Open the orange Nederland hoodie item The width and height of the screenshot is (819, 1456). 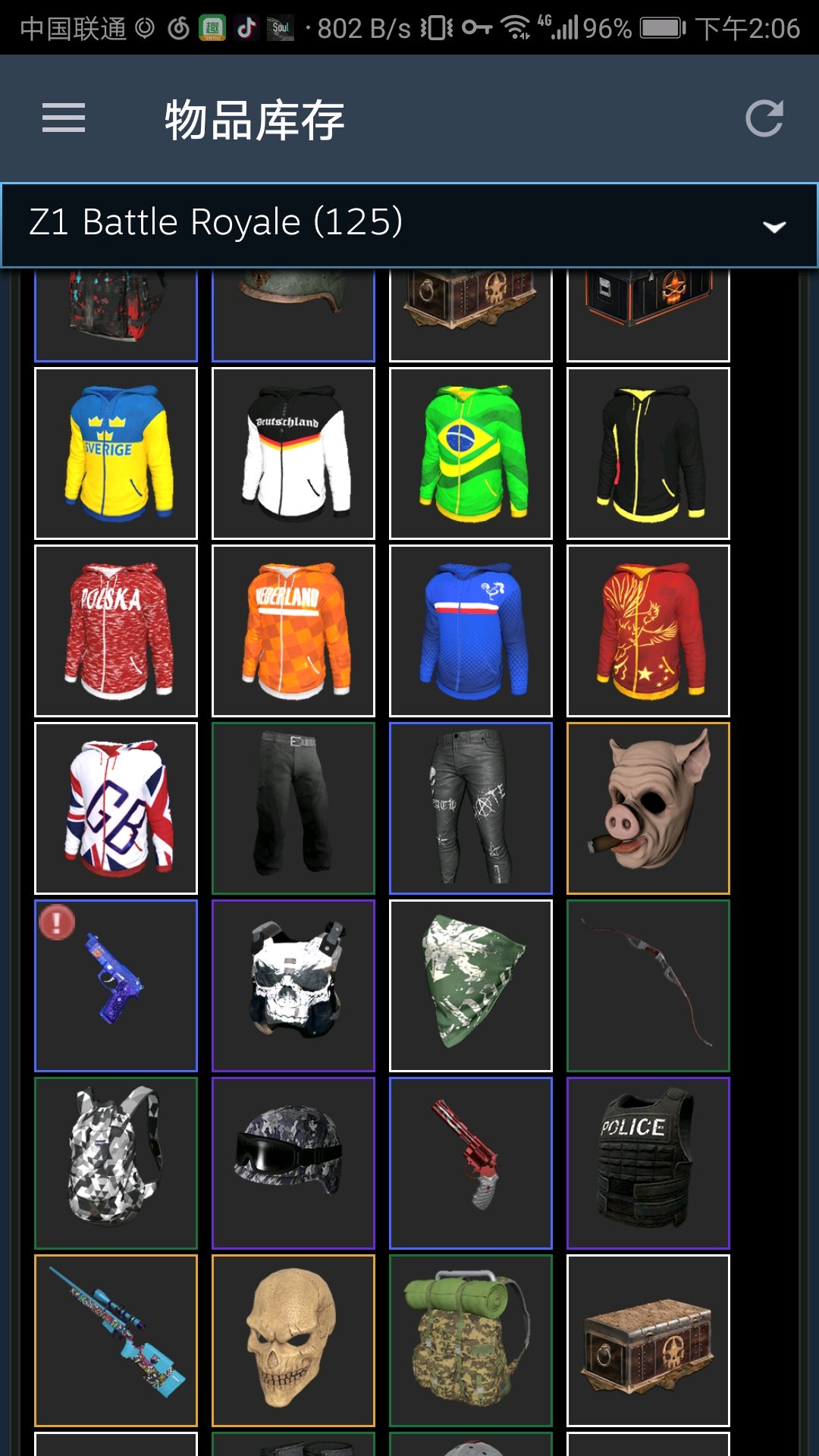[x=293, y=631]
